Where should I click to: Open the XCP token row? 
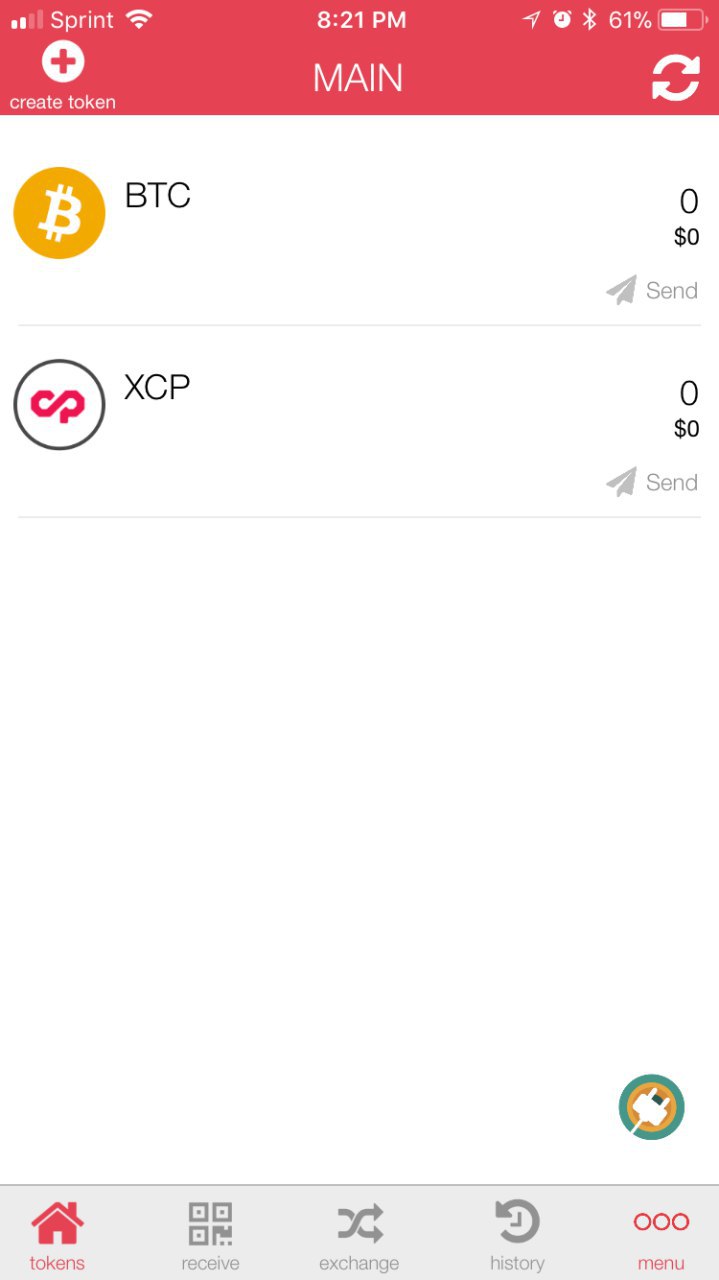tap(359, 421)
